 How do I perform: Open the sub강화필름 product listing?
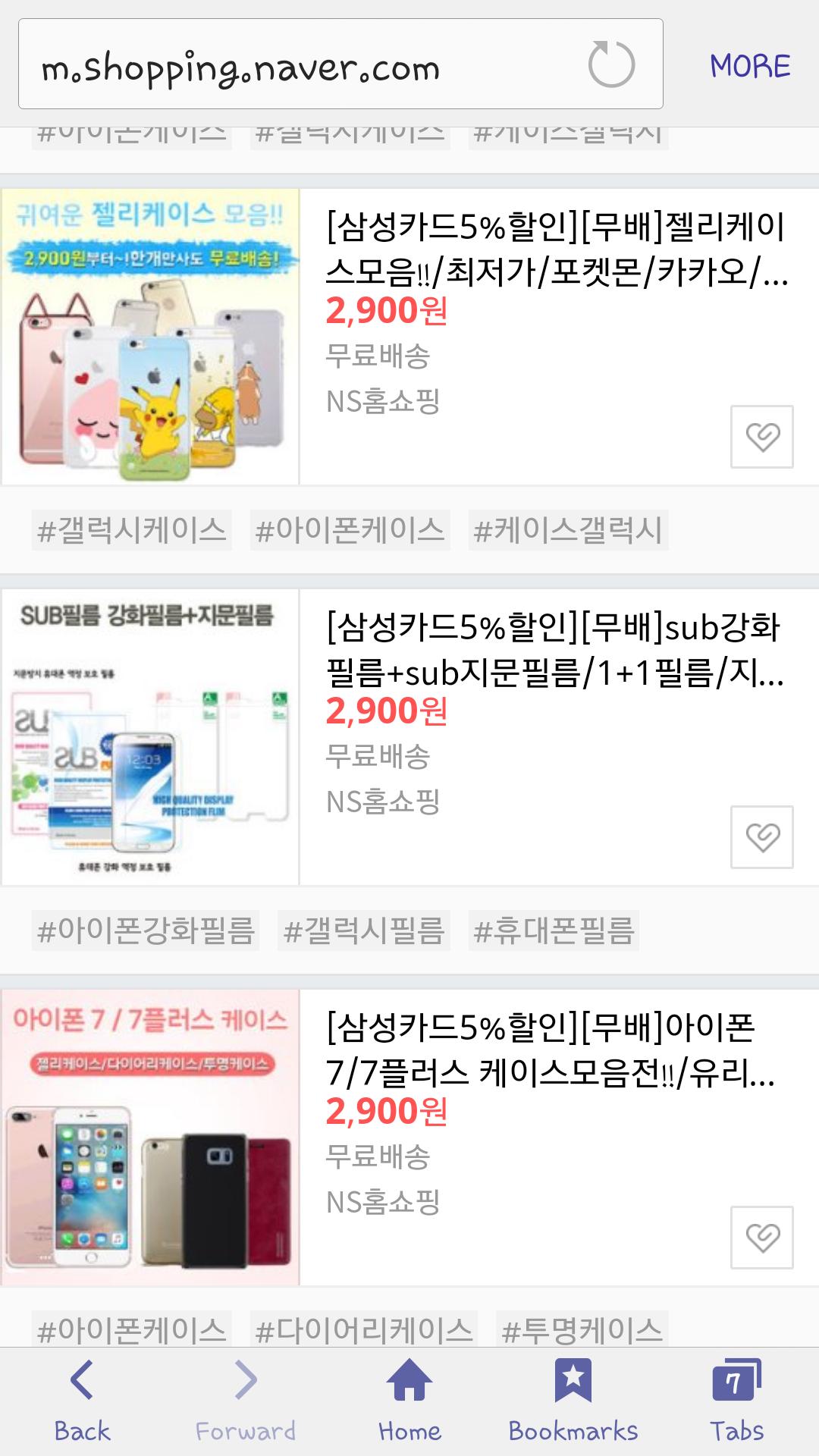(555, 649)
